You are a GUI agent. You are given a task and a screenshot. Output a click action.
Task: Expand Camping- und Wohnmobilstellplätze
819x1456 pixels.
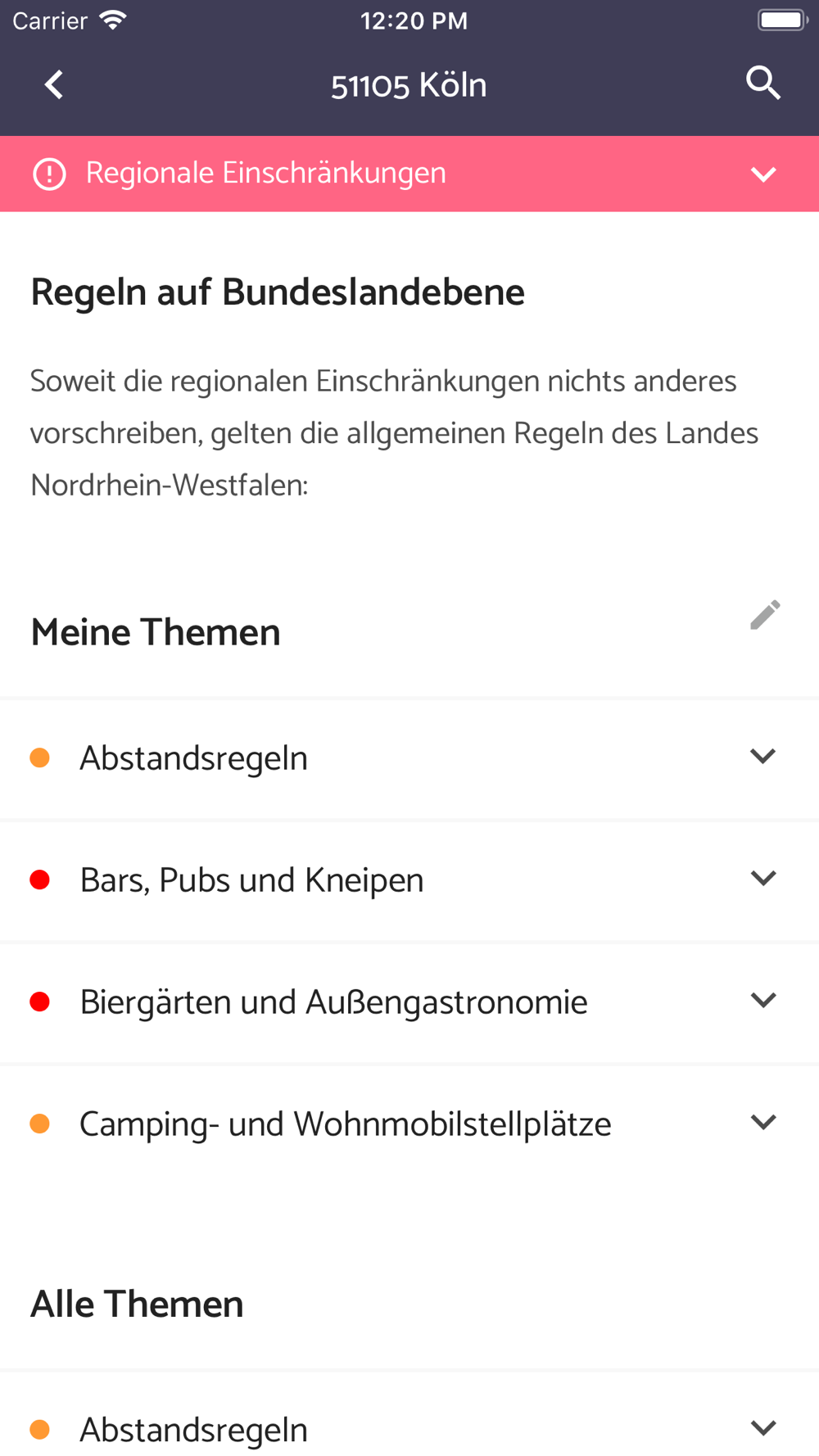click(409, 1124)
